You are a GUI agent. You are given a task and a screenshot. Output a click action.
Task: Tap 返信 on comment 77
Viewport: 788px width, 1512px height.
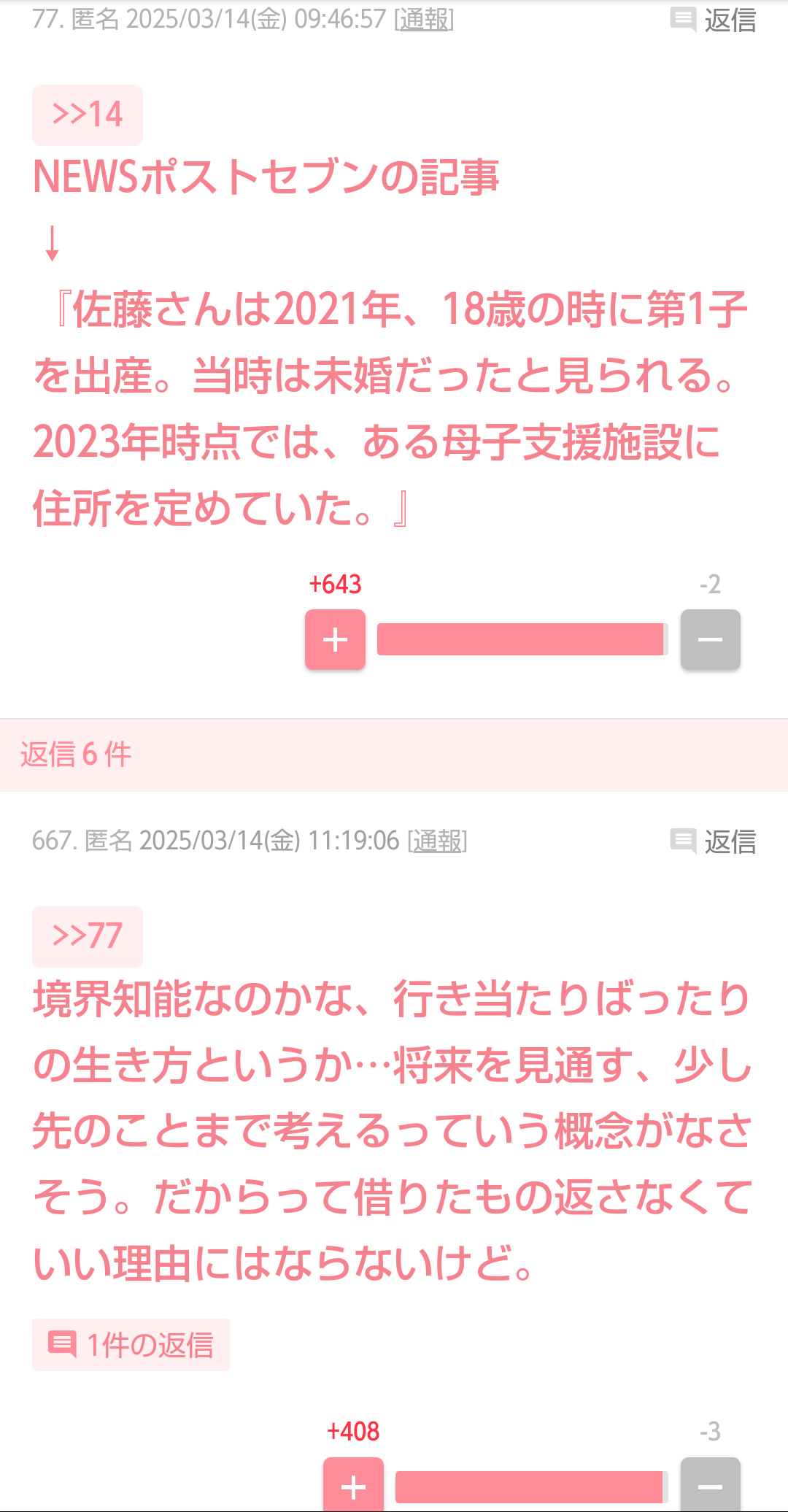point(713,20)
